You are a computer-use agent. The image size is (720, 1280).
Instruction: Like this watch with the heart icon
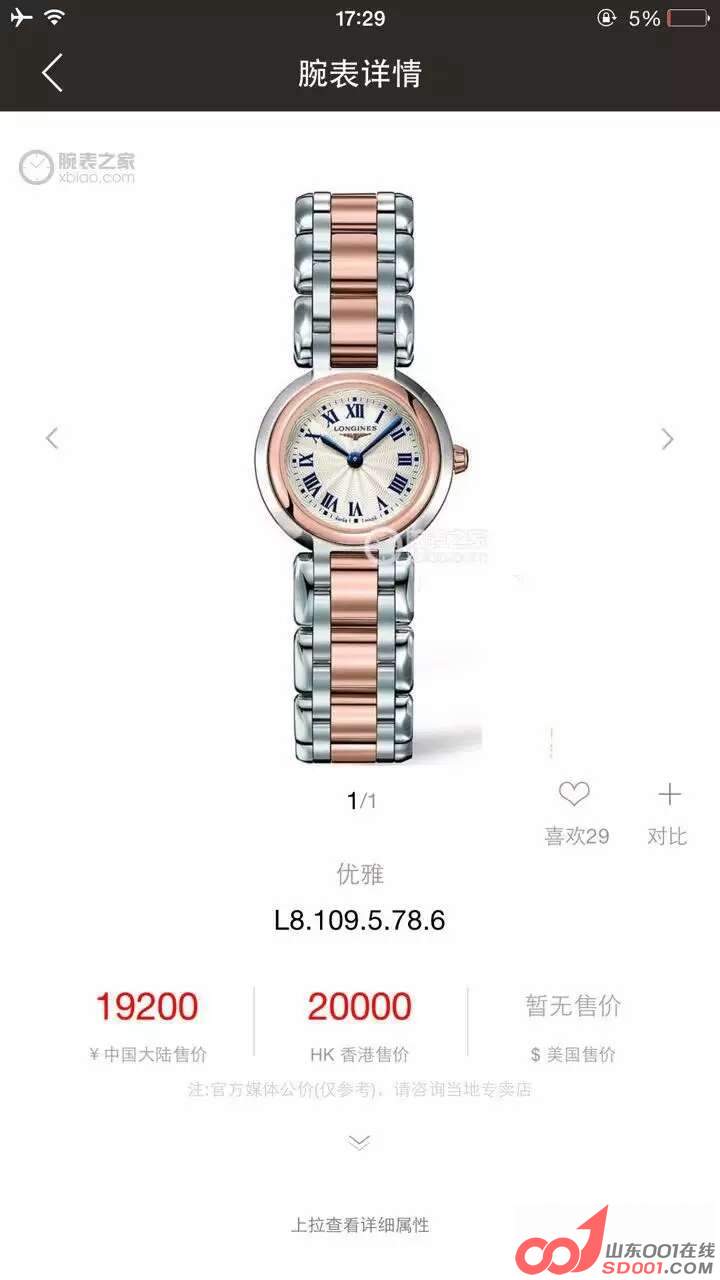[x=574, y=796]
